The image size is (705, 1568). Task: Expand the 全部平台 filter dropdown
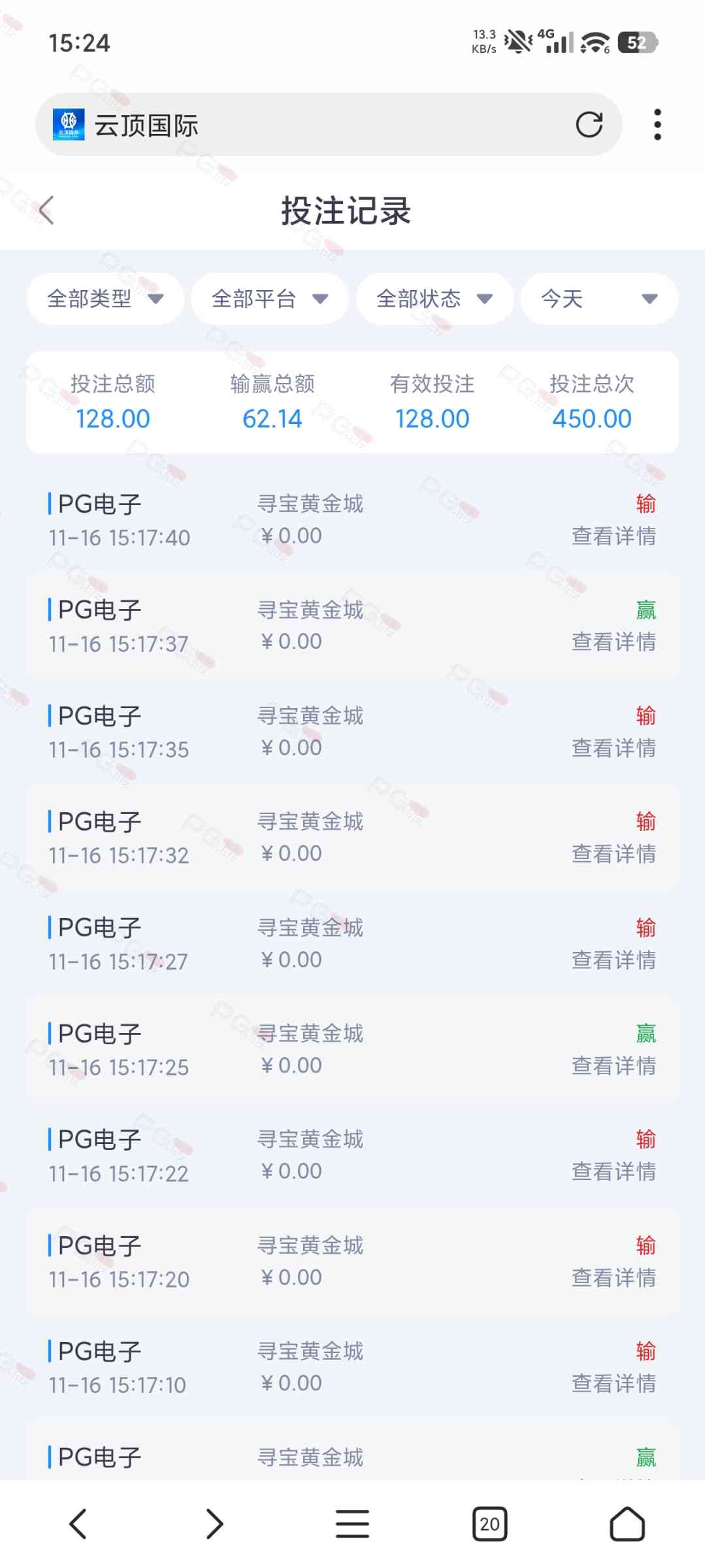(269, 299)
